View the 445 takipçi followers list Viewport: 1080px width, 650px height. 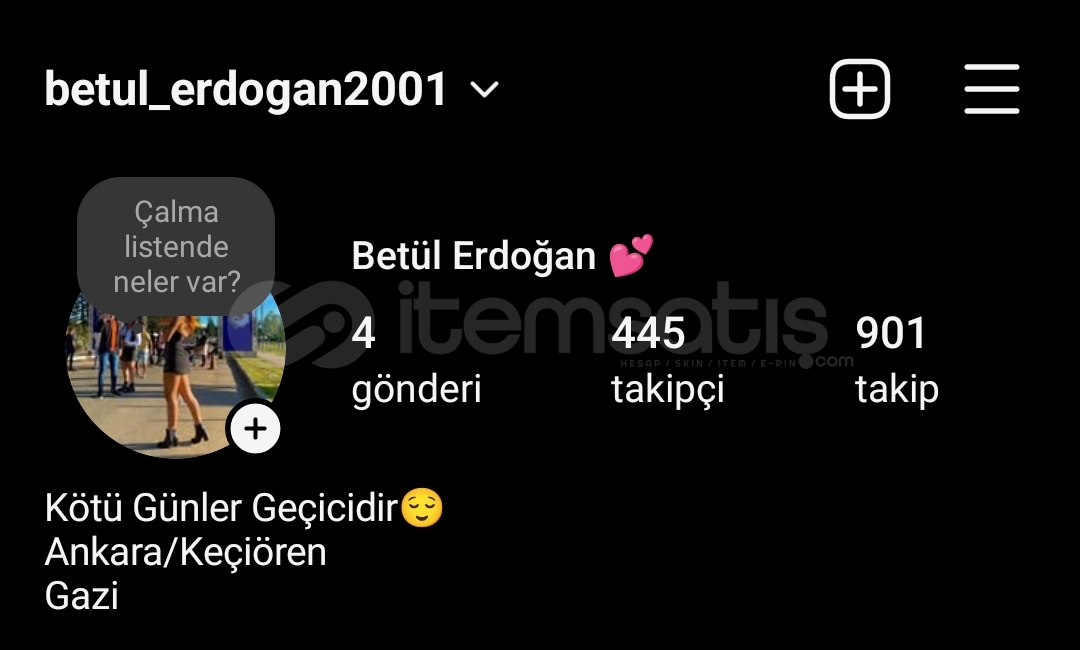(x=666, y=358)
